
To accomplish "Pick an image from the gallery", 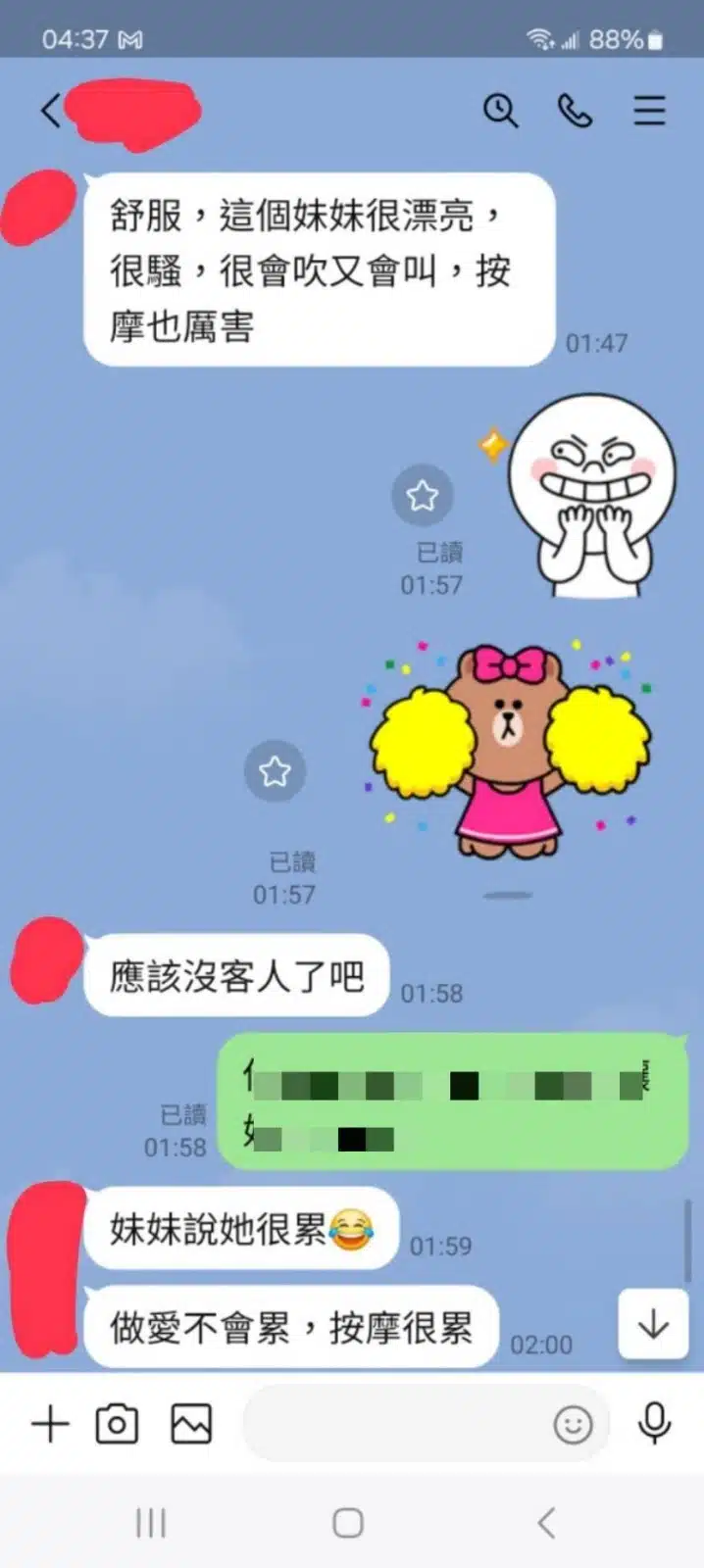I will [191, 1424].
